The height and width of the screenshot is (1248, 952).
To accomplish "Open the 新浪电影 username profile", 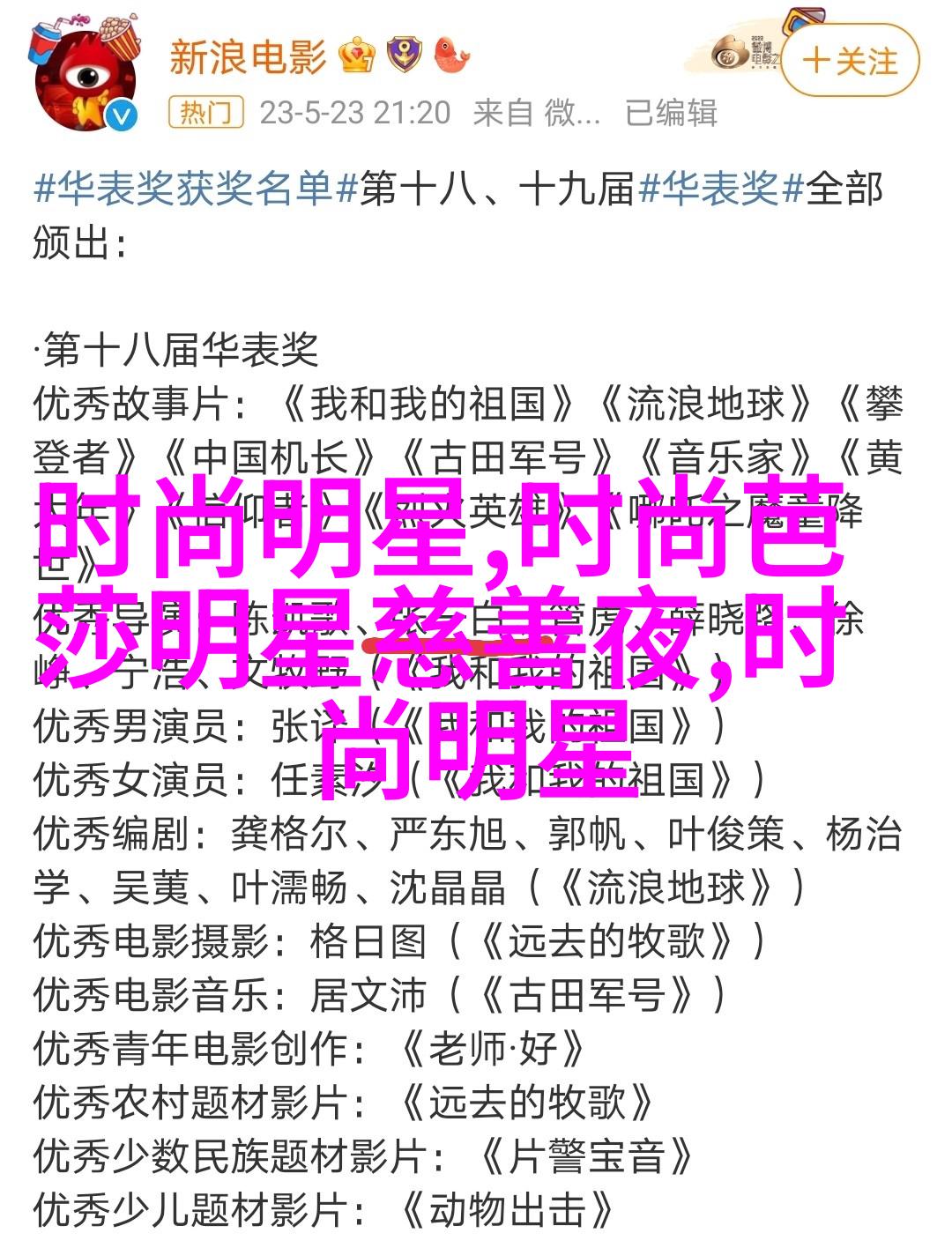I will pos(248,57).
